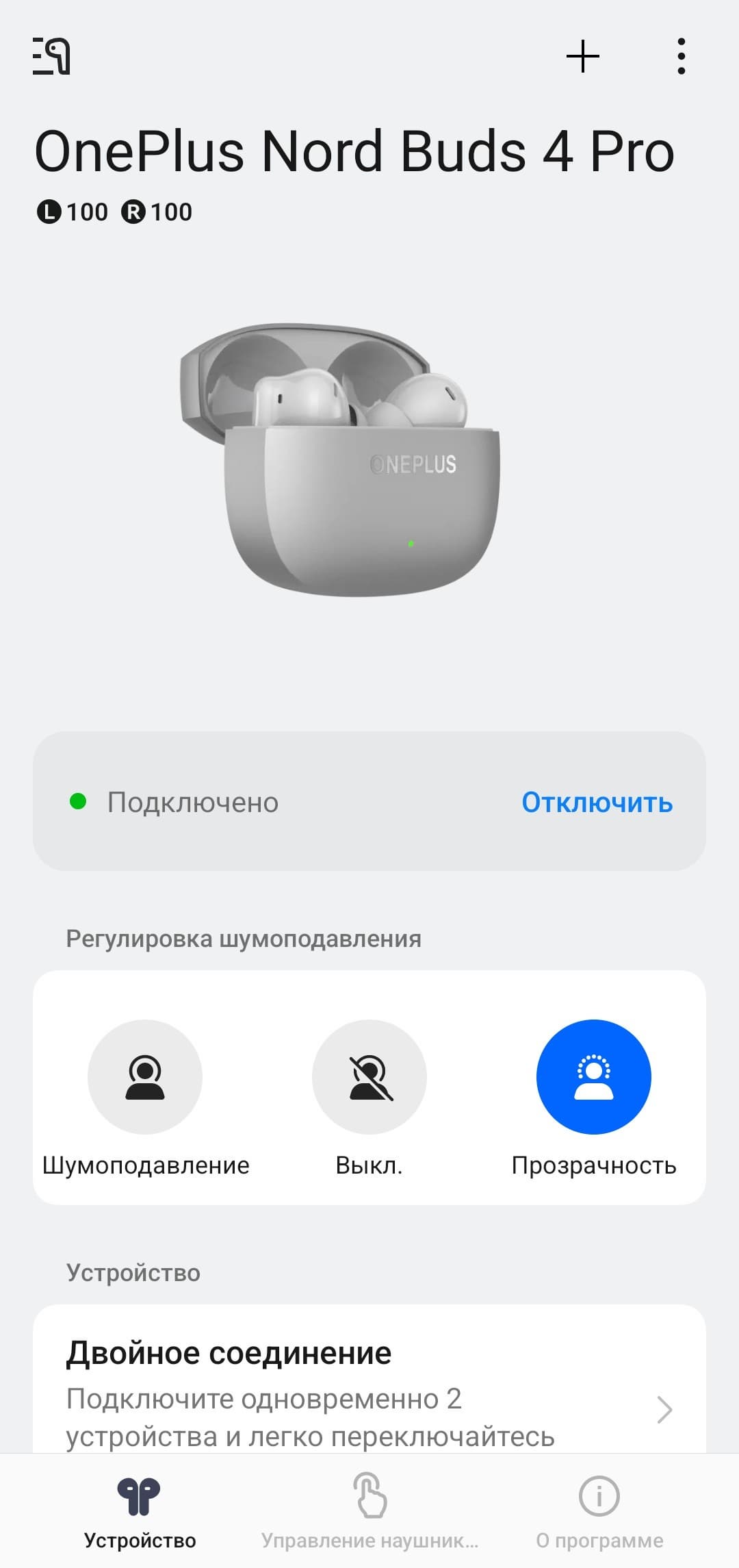Screen dimensions: 739x1568
Task: Tap Отключить to disconnect the earbuds
Action: click(x=597, y=802)
